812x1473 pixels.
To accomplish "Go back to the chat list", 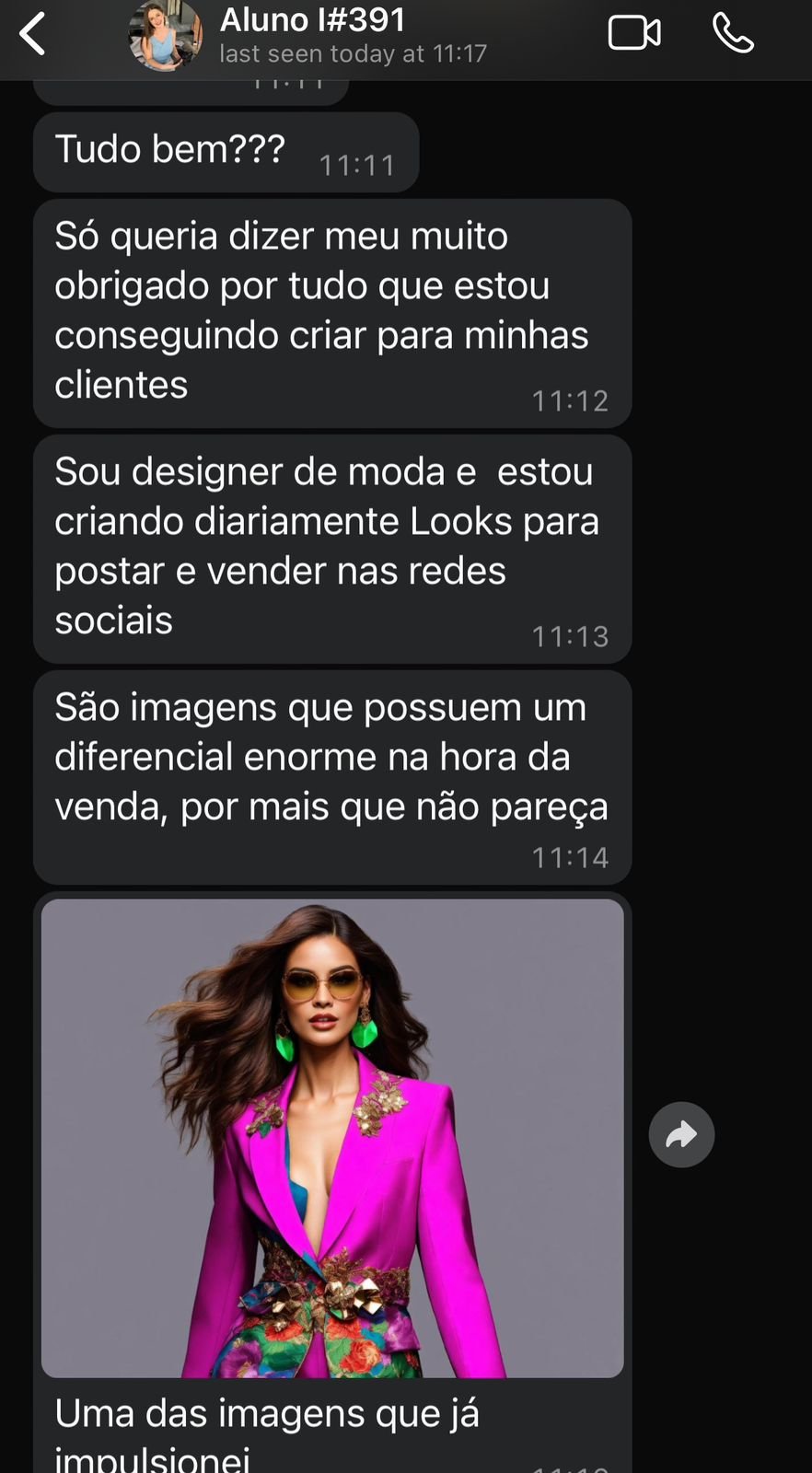I will [33, 35].
